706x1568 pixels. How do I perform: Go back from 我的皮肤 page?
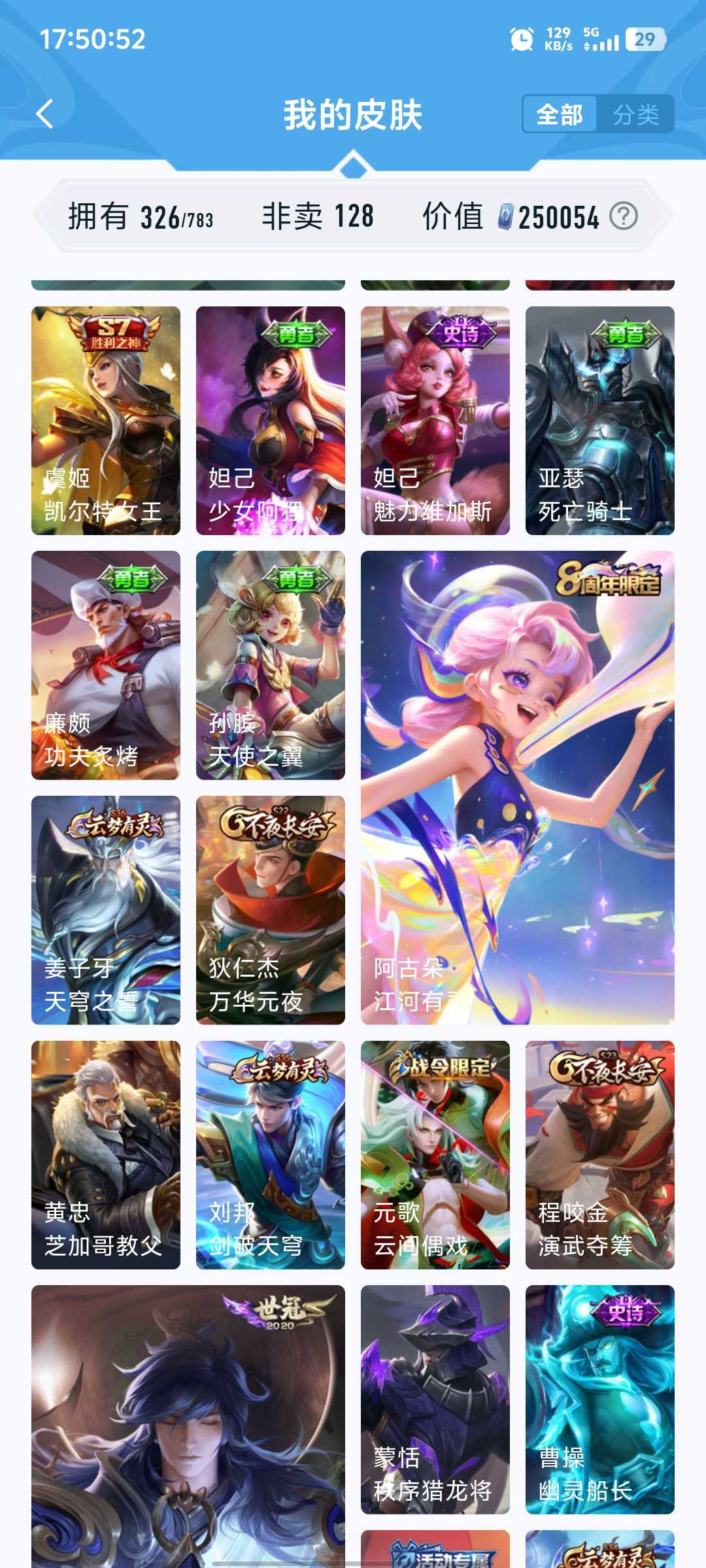[x=44, y=114]
